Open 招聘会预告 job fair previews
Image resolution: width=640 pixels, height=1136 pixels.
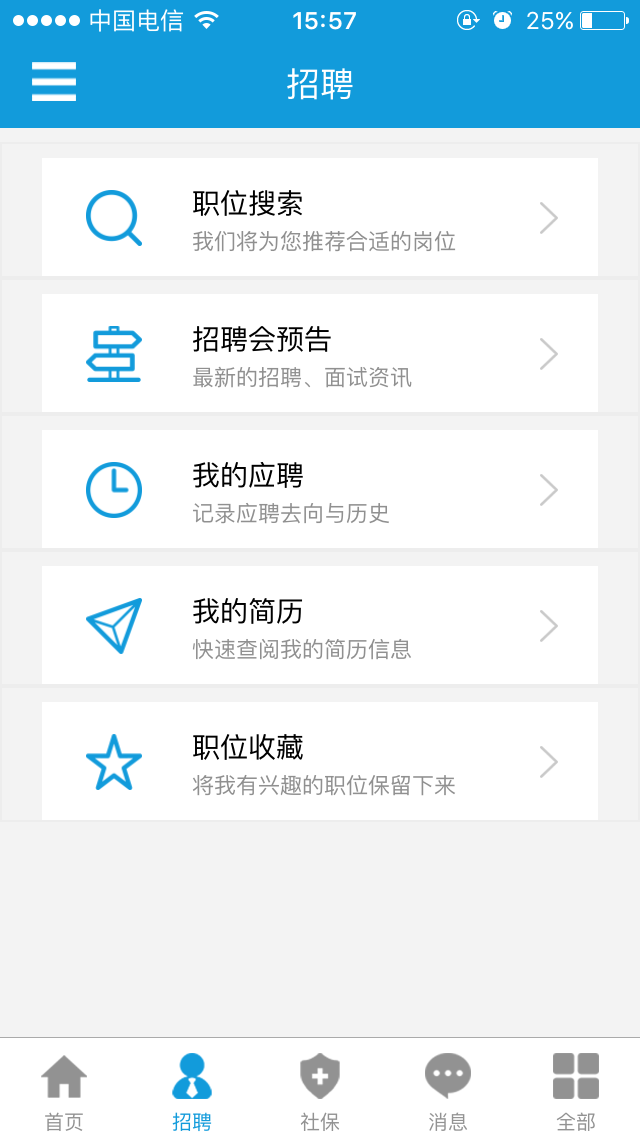[x=320, y=353]
